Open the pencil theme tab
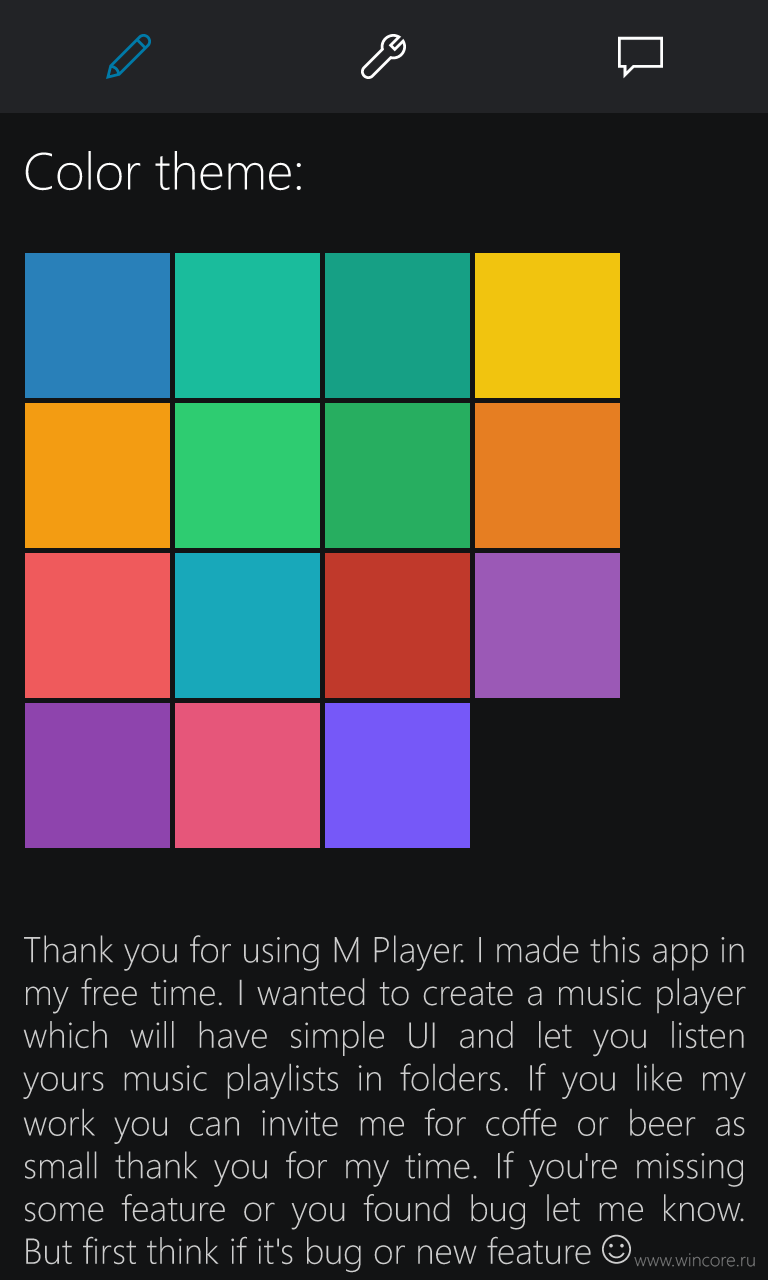The width and height of the screenshot is (768, 1280). coord(128,57)
